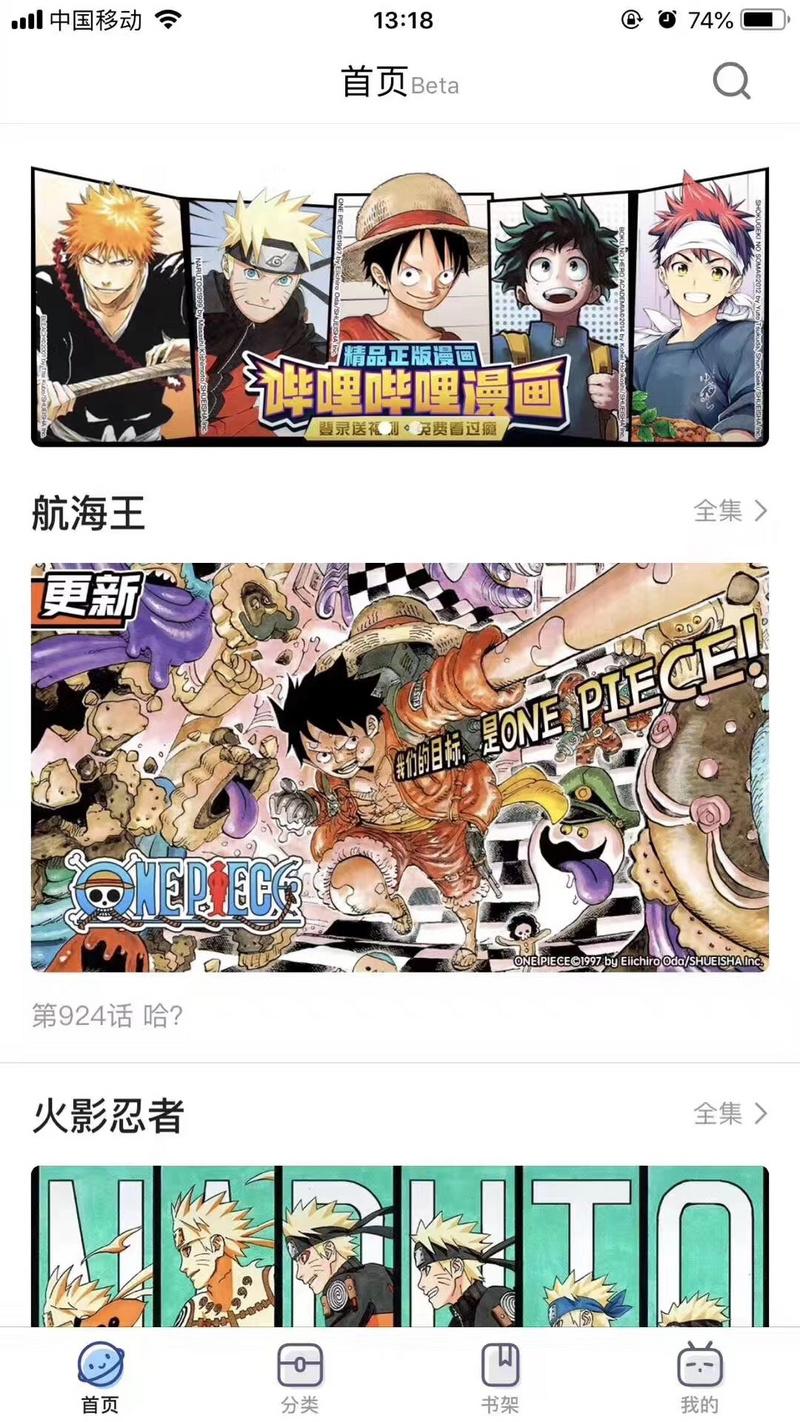View 全集 for 火影忍者
800x1422 pixels.
click(x=731, y=1113)
